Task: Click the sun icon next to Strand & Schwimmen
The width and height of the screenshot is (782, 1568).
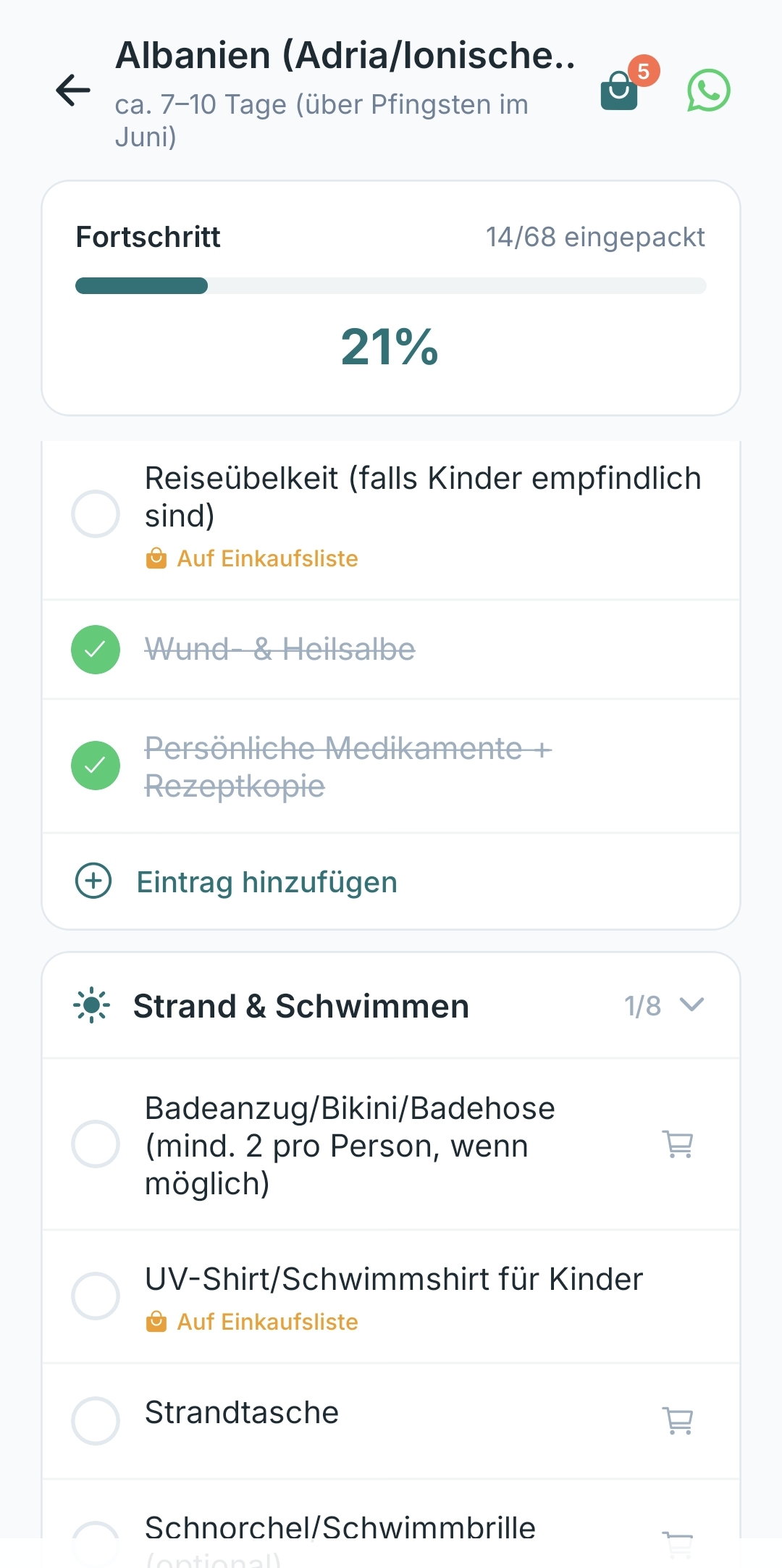Action: point(90,1006)
